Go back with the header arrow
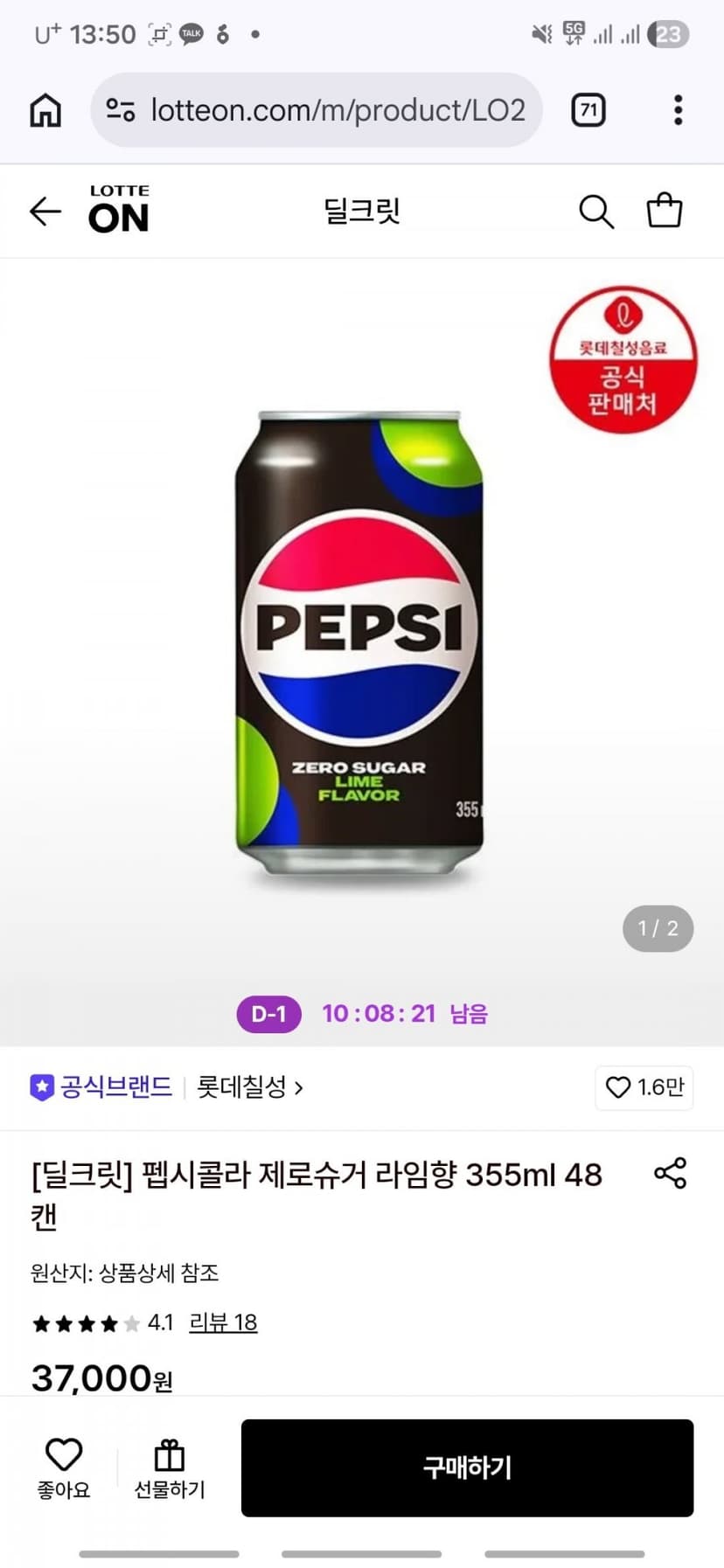Viewport: 724px width, 1568px height. point(45,211)
